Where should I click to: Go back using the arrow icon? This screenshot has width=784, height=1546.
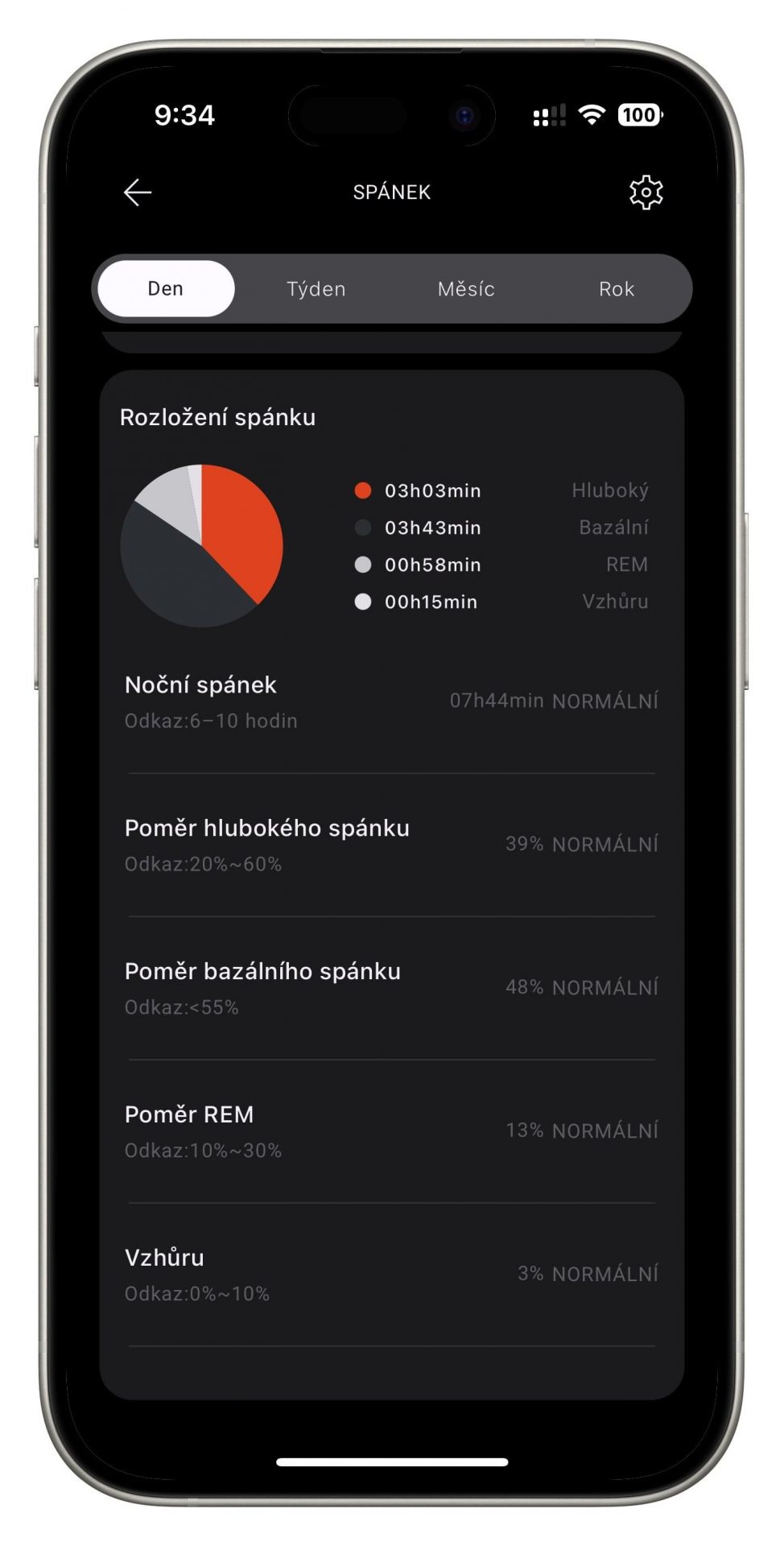point(138,192)
